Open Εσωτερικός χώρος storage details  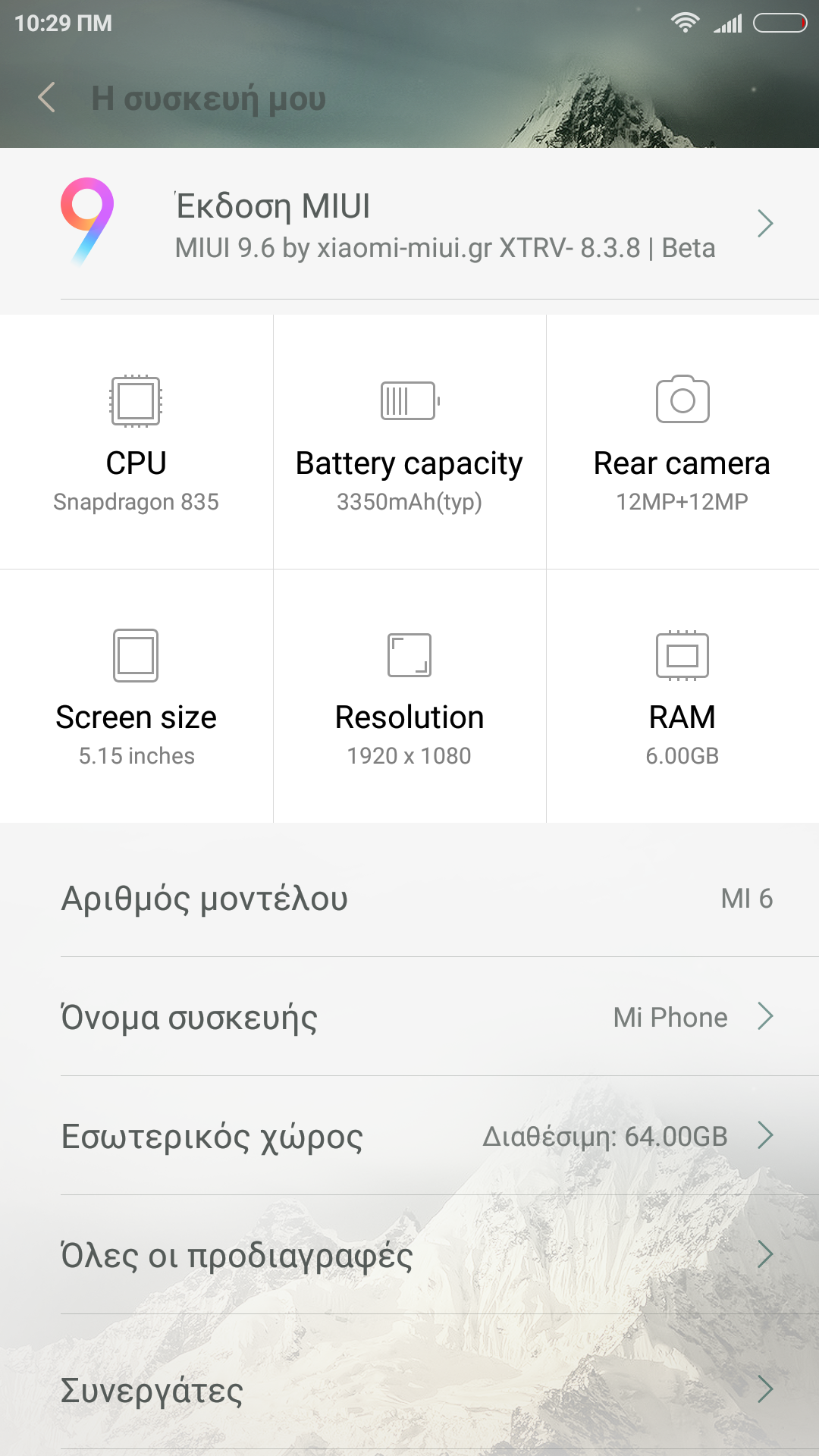click(409, 1136)
